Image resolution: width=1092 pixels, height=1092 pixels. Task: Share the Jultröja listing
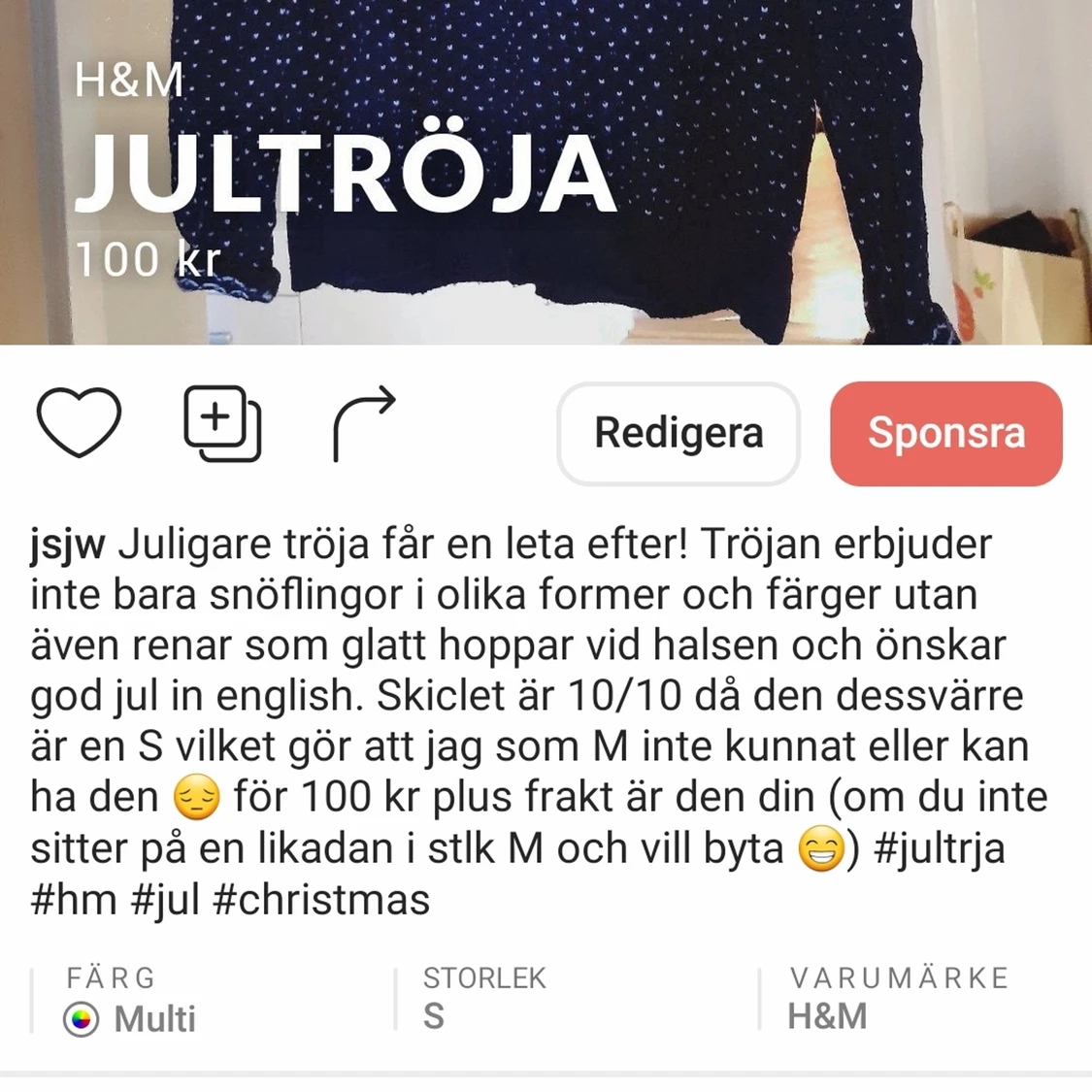pos(364,423)
